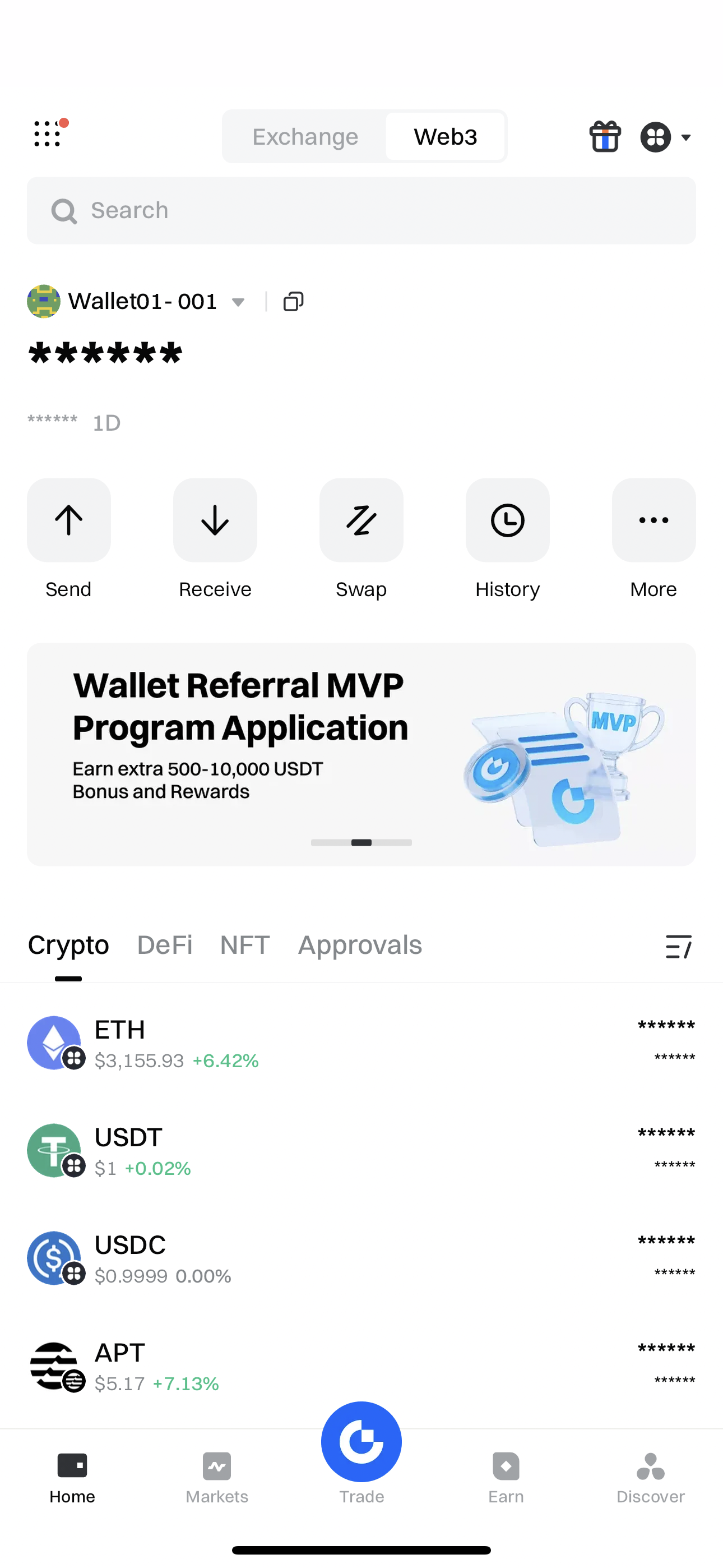The width and height of the screenshot is (723, 1568).
Task: Open the More actions button
Action: pyautogui.click(x=654, y=520)
